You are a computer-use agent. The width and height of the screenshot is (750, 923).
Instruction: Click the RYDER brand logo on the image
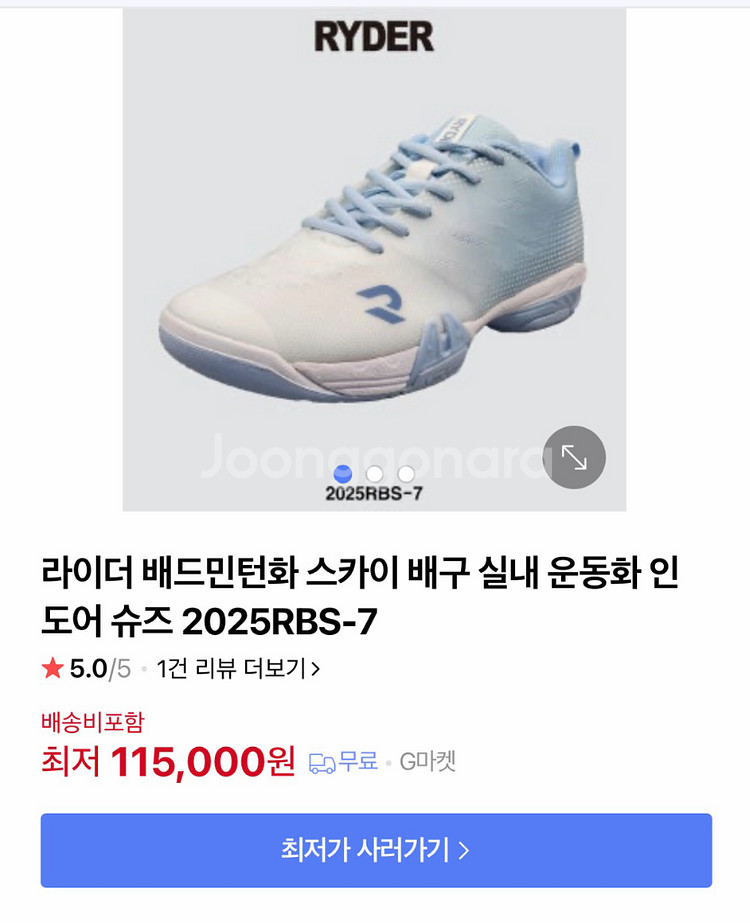coord(374,37)
